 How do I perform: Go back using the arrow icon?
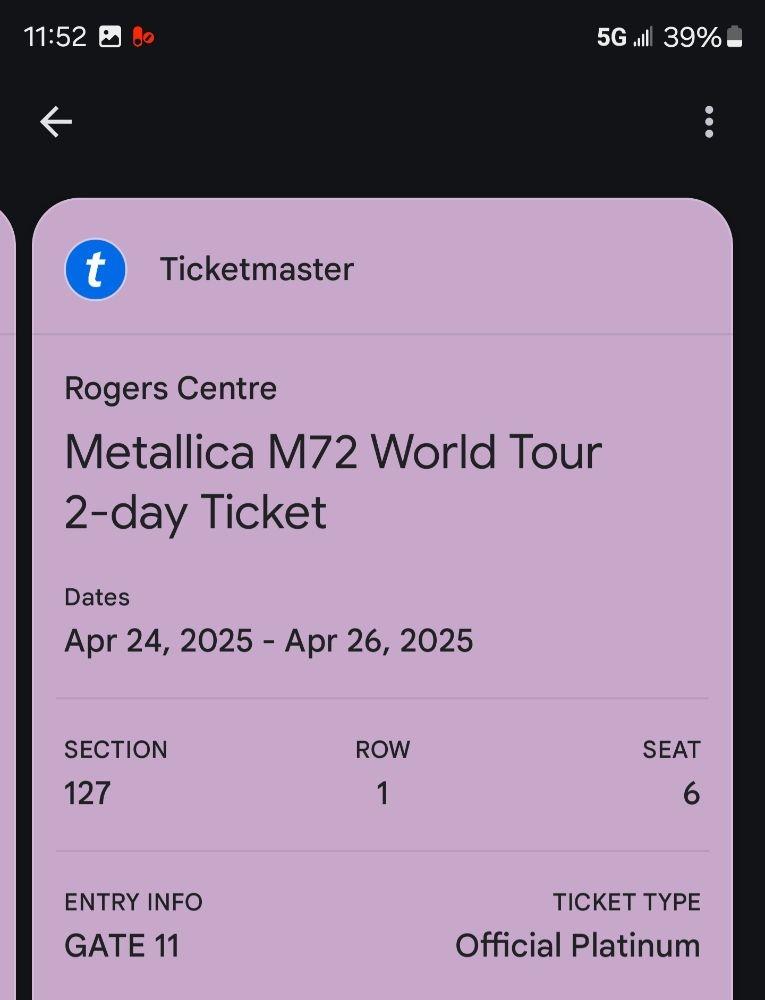56,122
